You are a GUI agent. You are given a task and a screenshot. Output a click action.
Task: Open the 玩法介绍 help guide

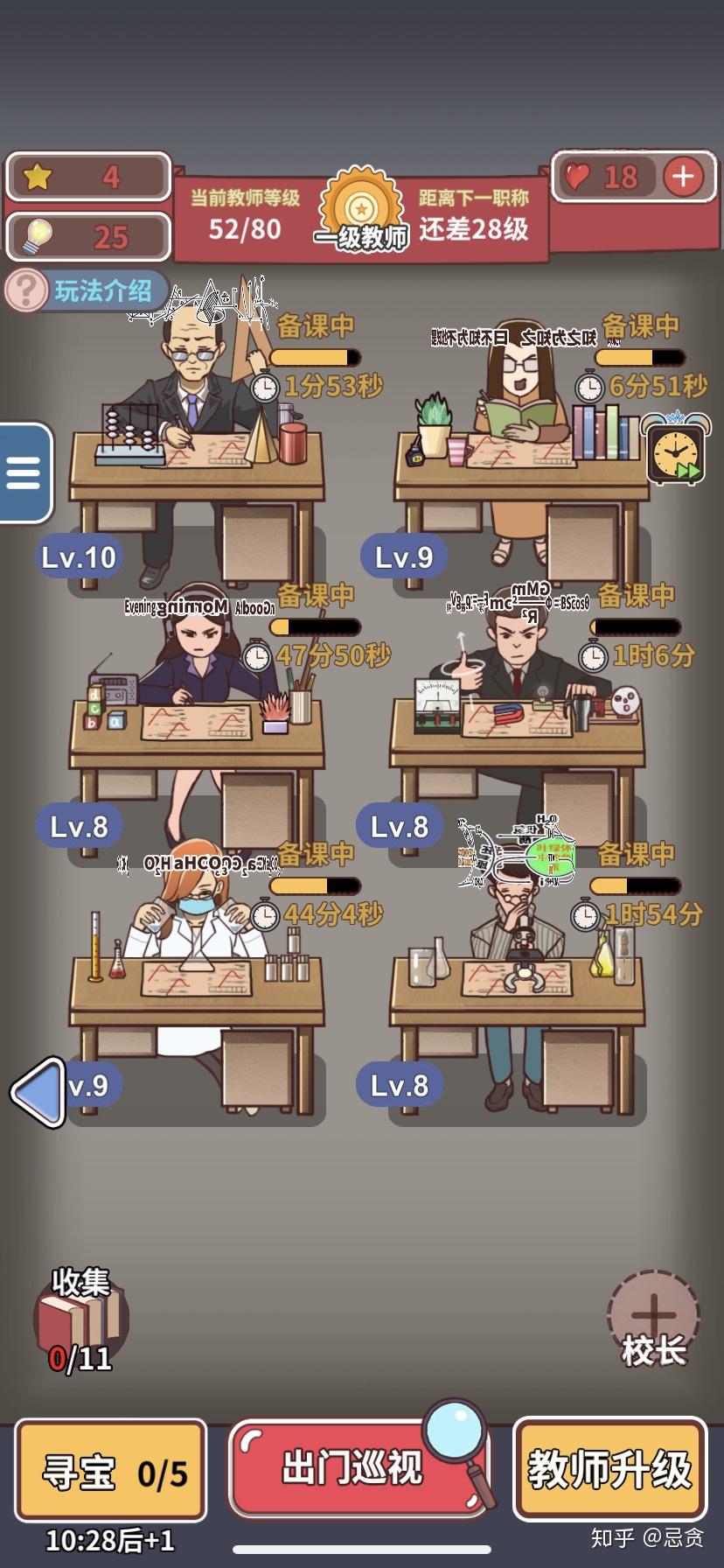(x=86, y=290)
